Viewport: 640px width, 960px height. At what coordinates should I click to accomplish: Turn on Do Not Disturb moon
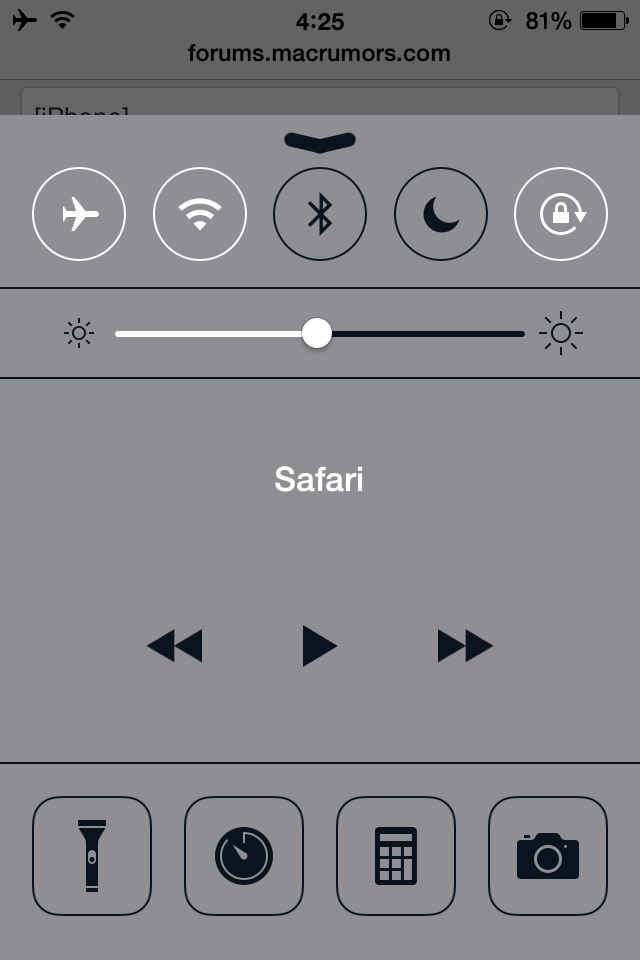[x=441, y=214]
